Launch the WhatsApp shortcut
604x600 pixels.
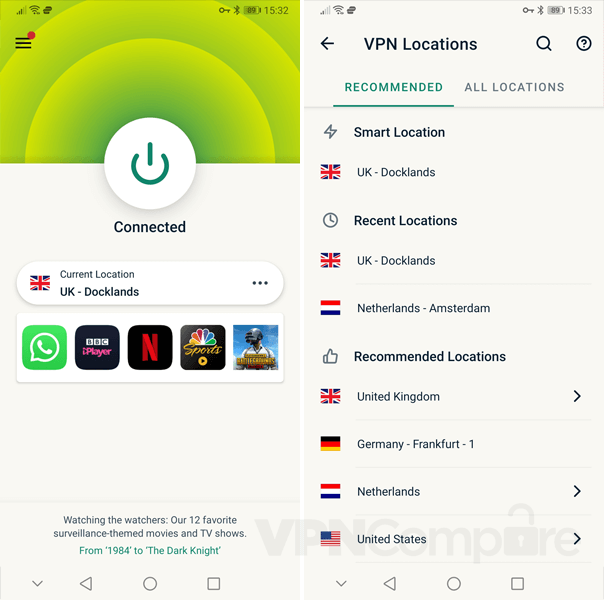[x=45, y=348]
